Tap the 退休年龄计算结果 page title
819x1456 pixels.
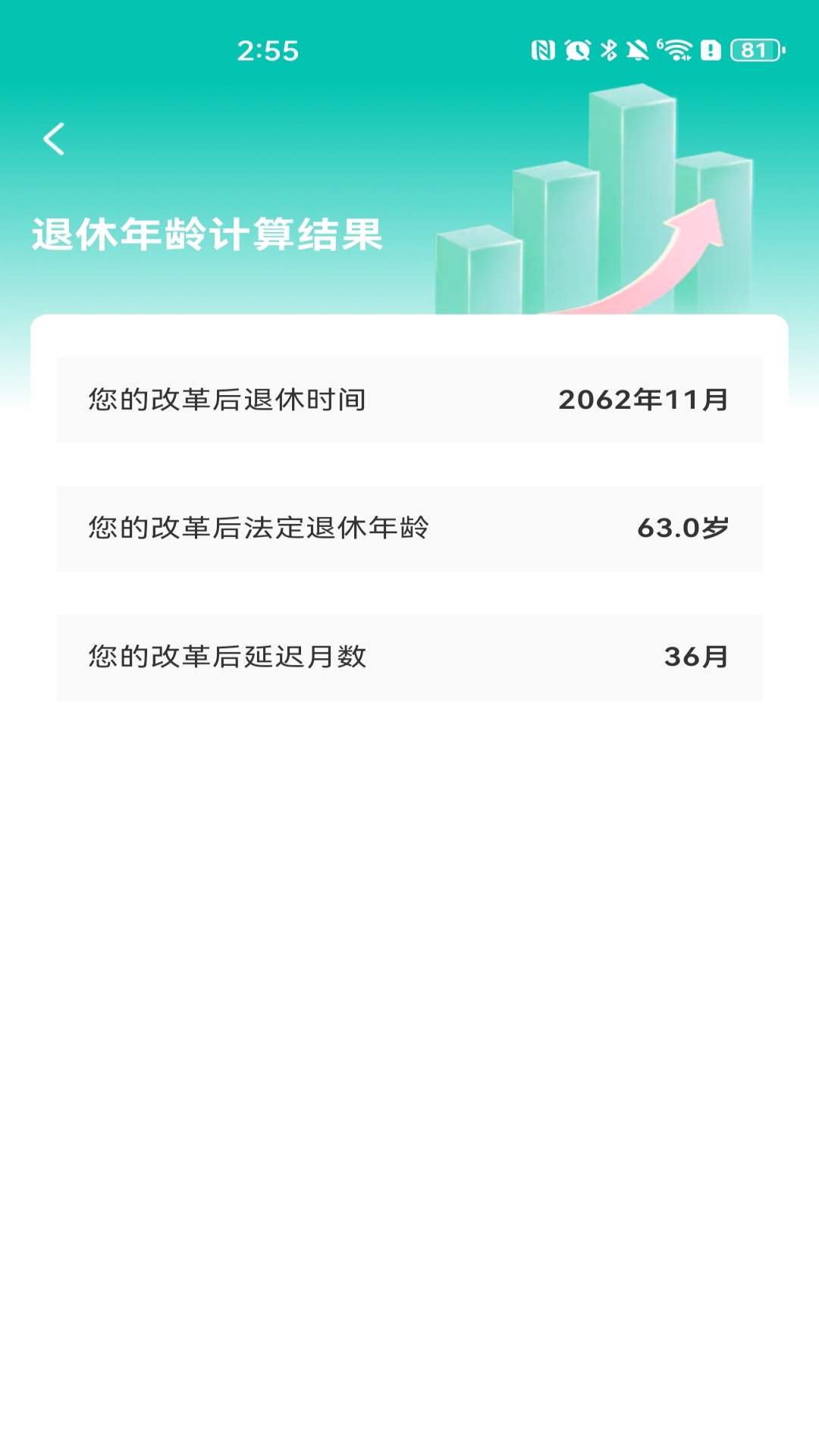[207, 235]
